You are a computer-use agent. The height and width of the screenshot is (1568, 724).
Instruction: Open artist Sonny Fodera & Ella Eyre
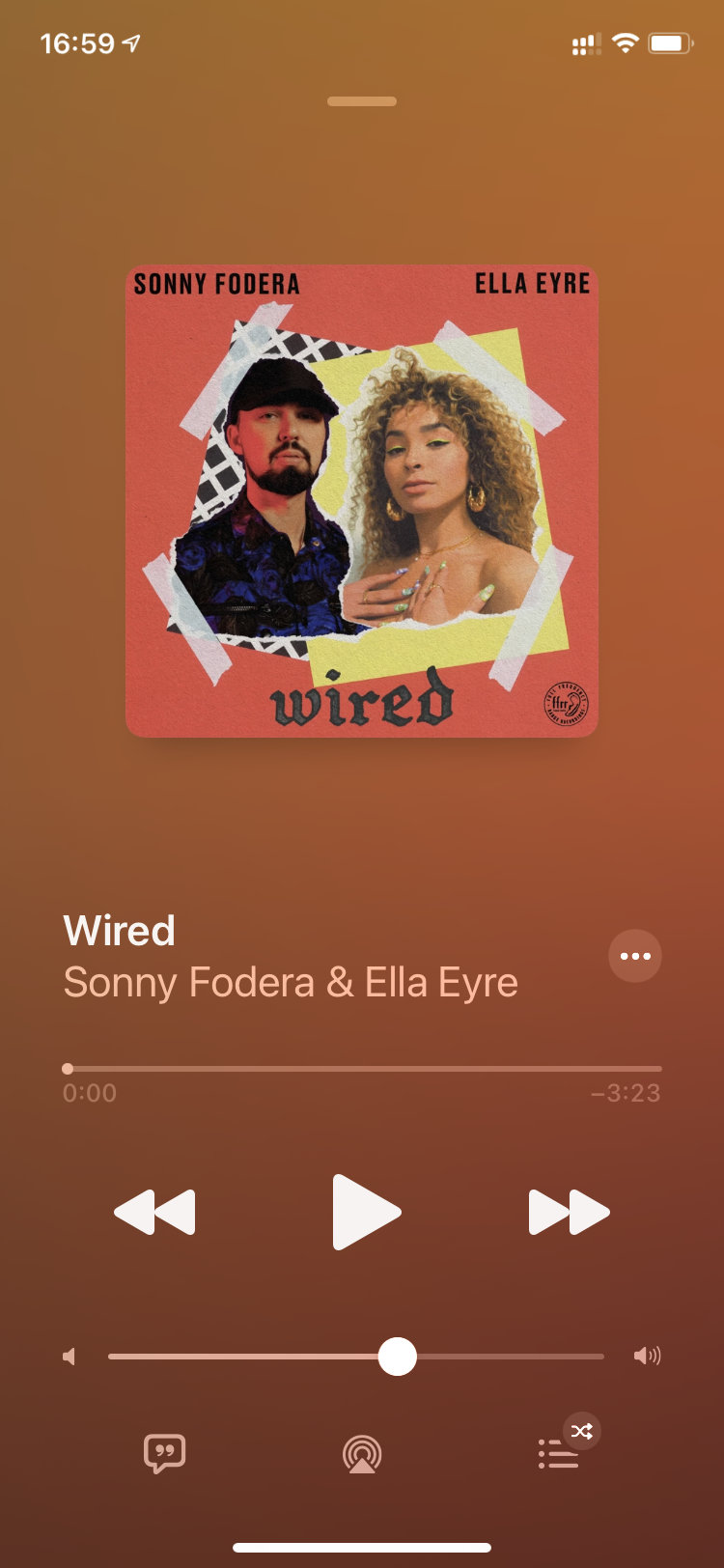290,983
